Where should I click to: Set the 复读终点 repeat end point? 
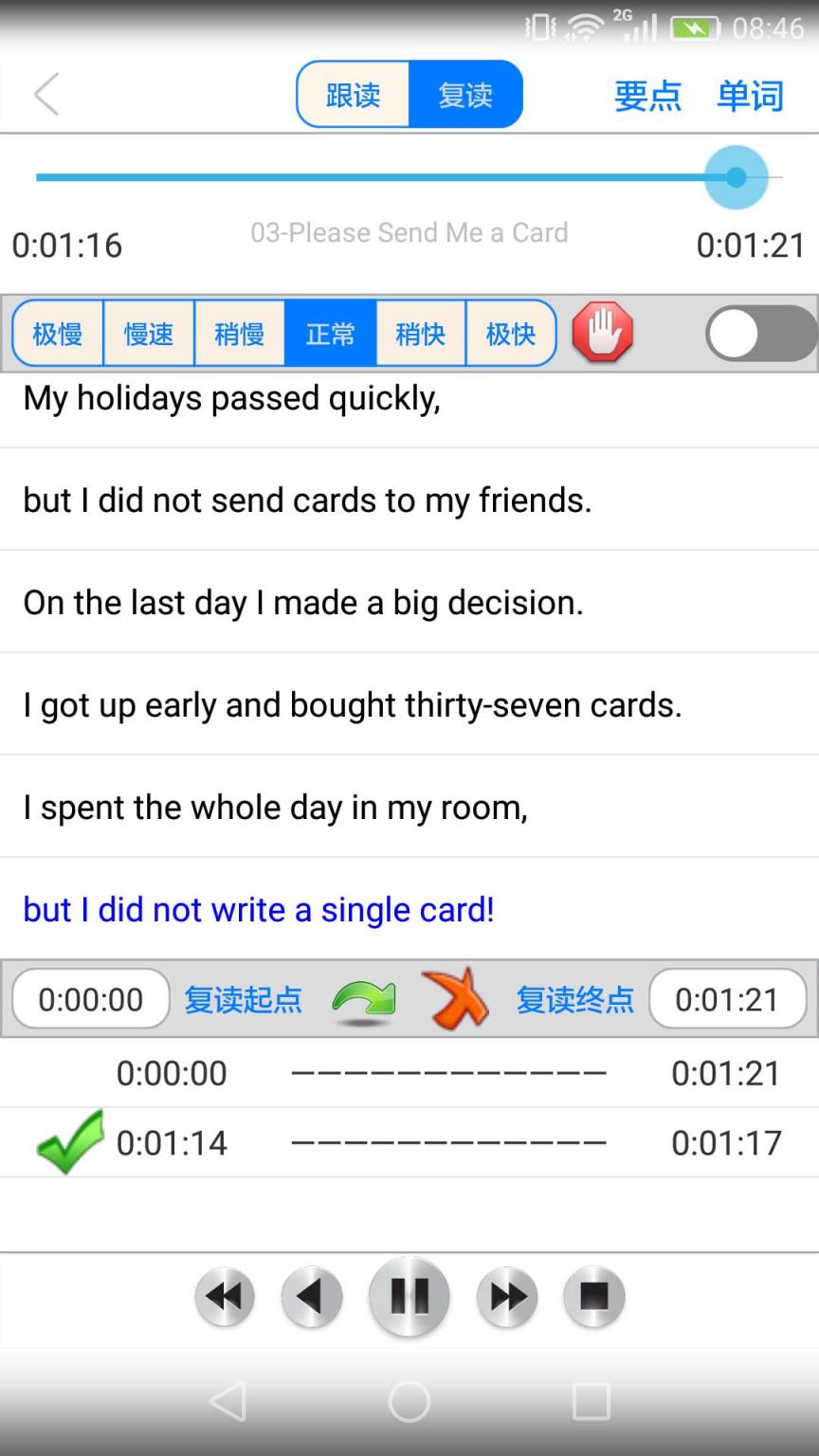(574, 1000)
